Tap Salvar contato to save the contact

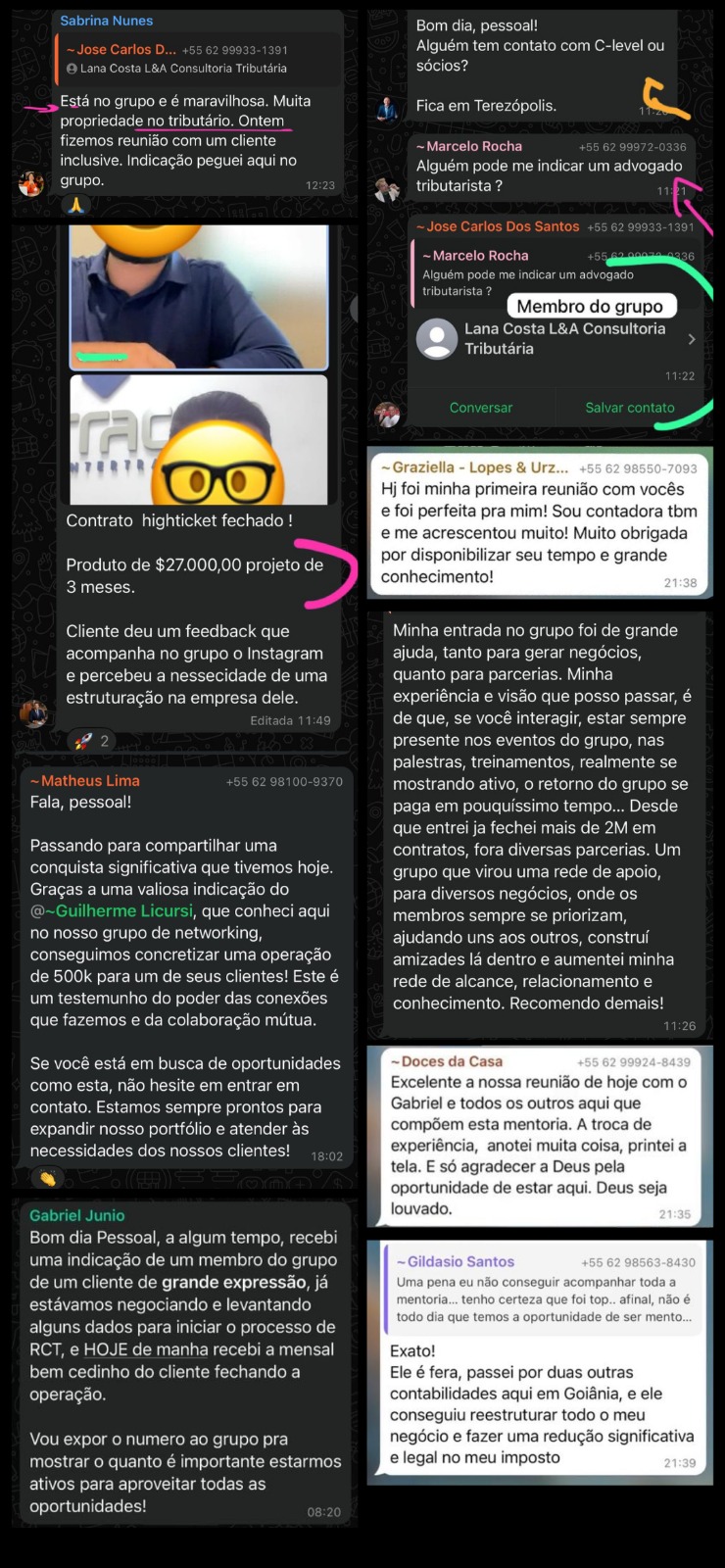628,407
